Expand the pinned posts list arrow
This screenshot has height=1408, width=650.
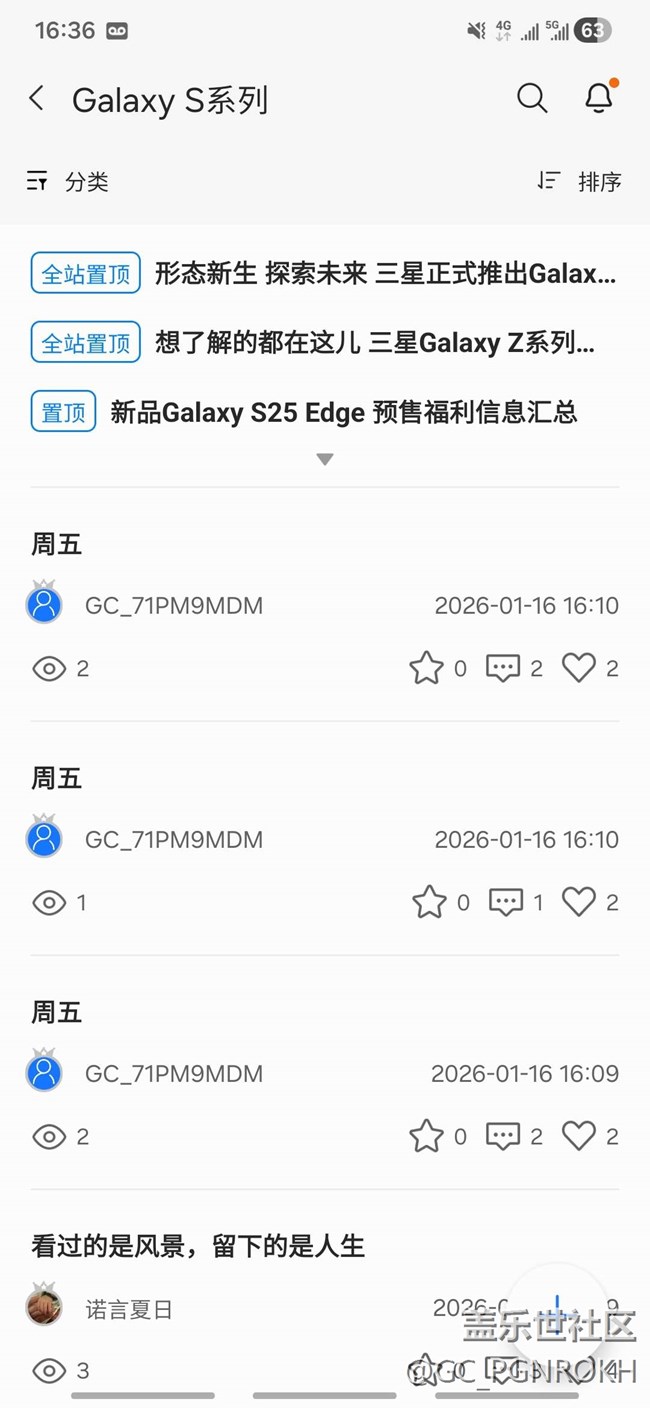click(324, 459)
